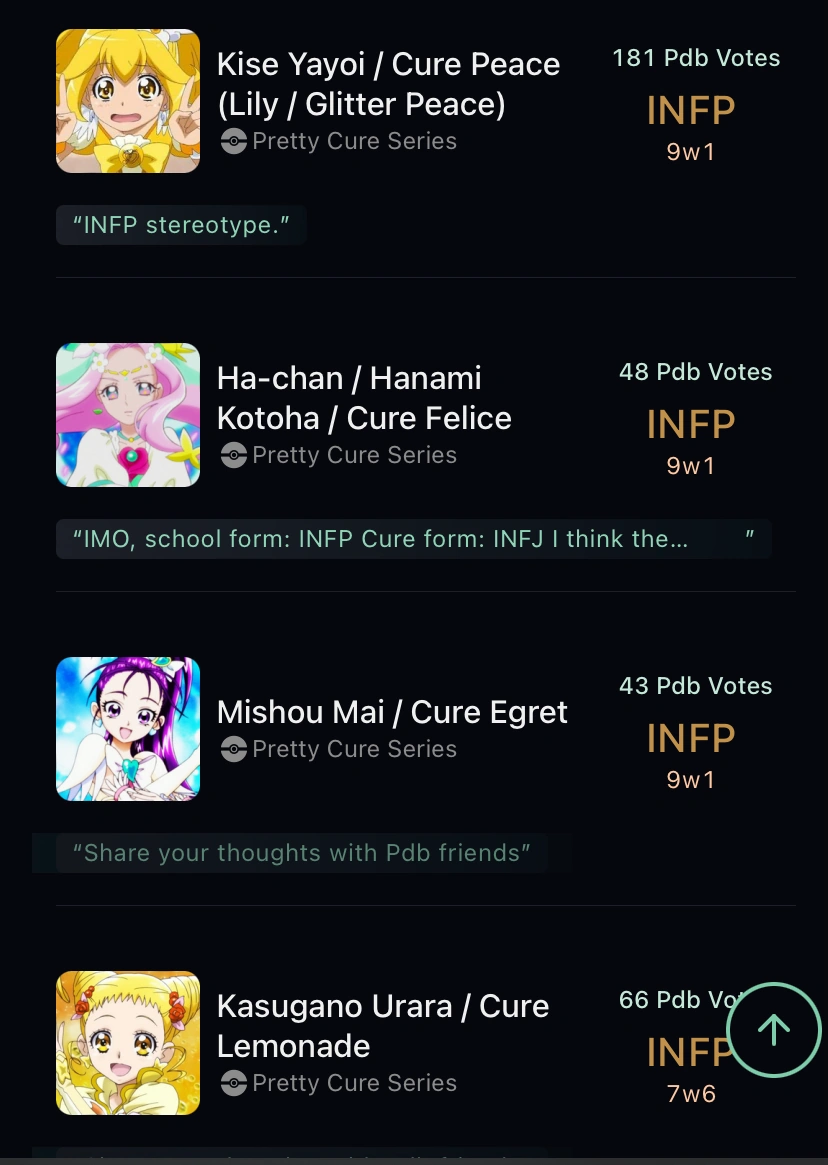Click Mishou Mai / Cure Egret name
Screen dimensions: 828x1165
[392, 712]
